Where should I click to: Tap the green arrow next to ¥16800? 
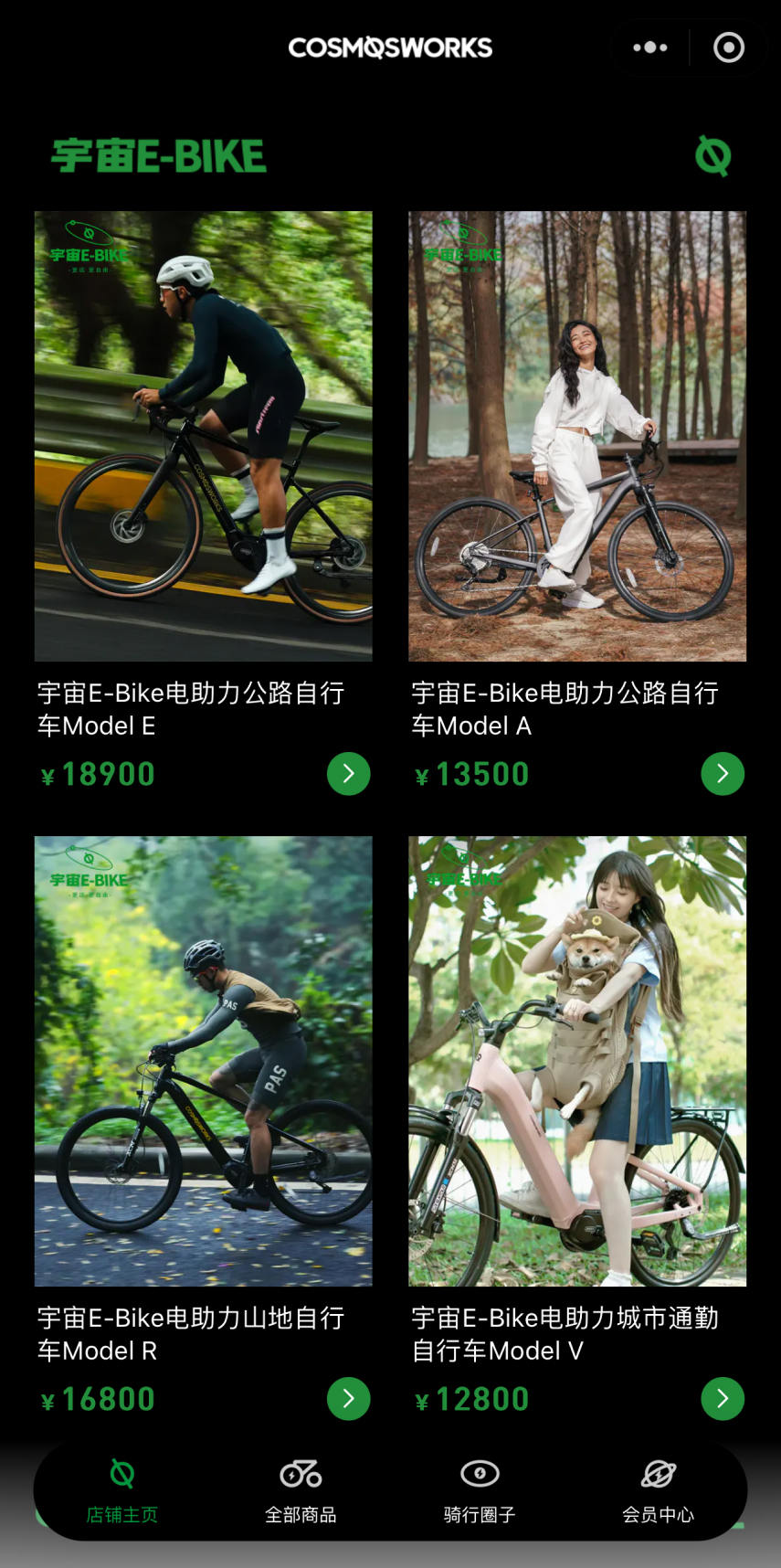point(348,1399)
